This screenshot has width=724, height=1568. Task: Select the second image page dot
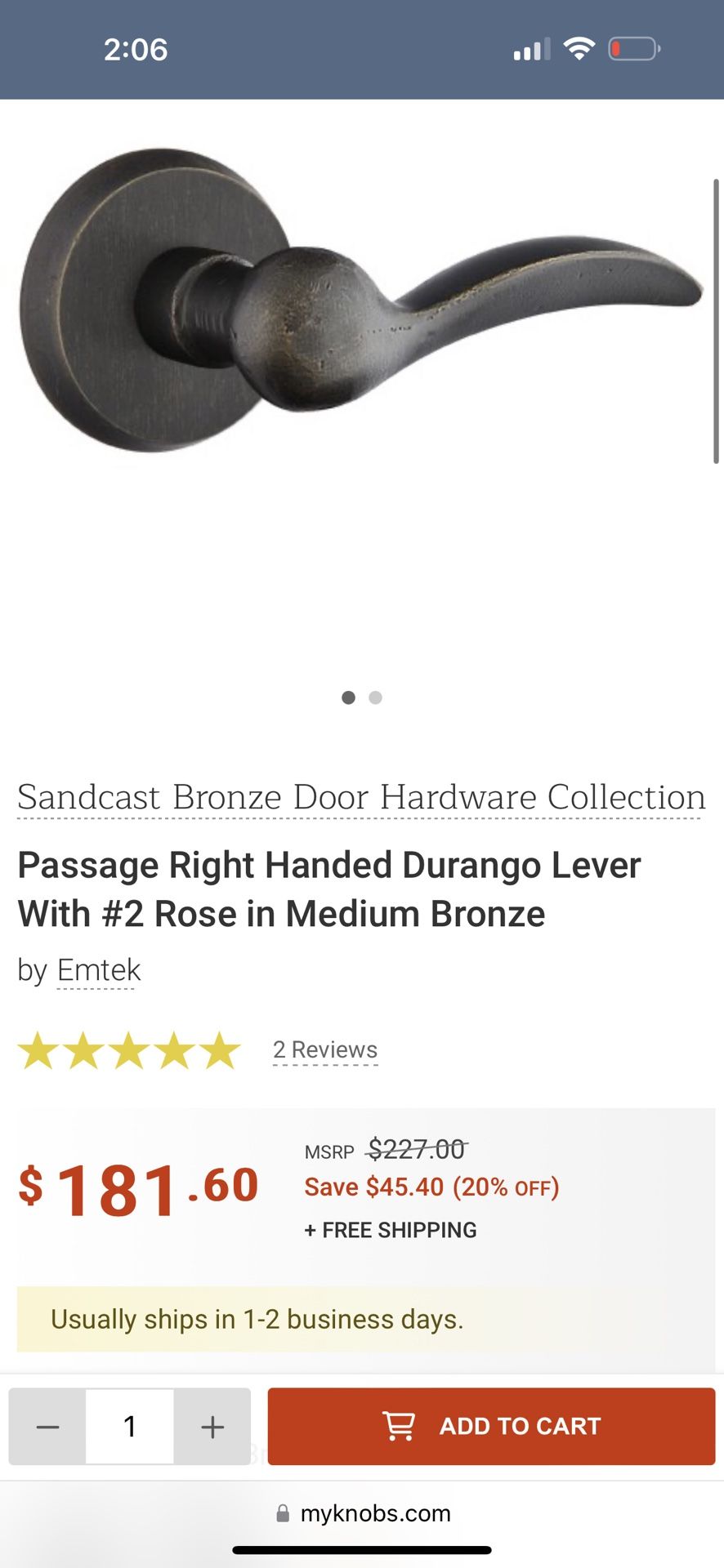[376, 697]
